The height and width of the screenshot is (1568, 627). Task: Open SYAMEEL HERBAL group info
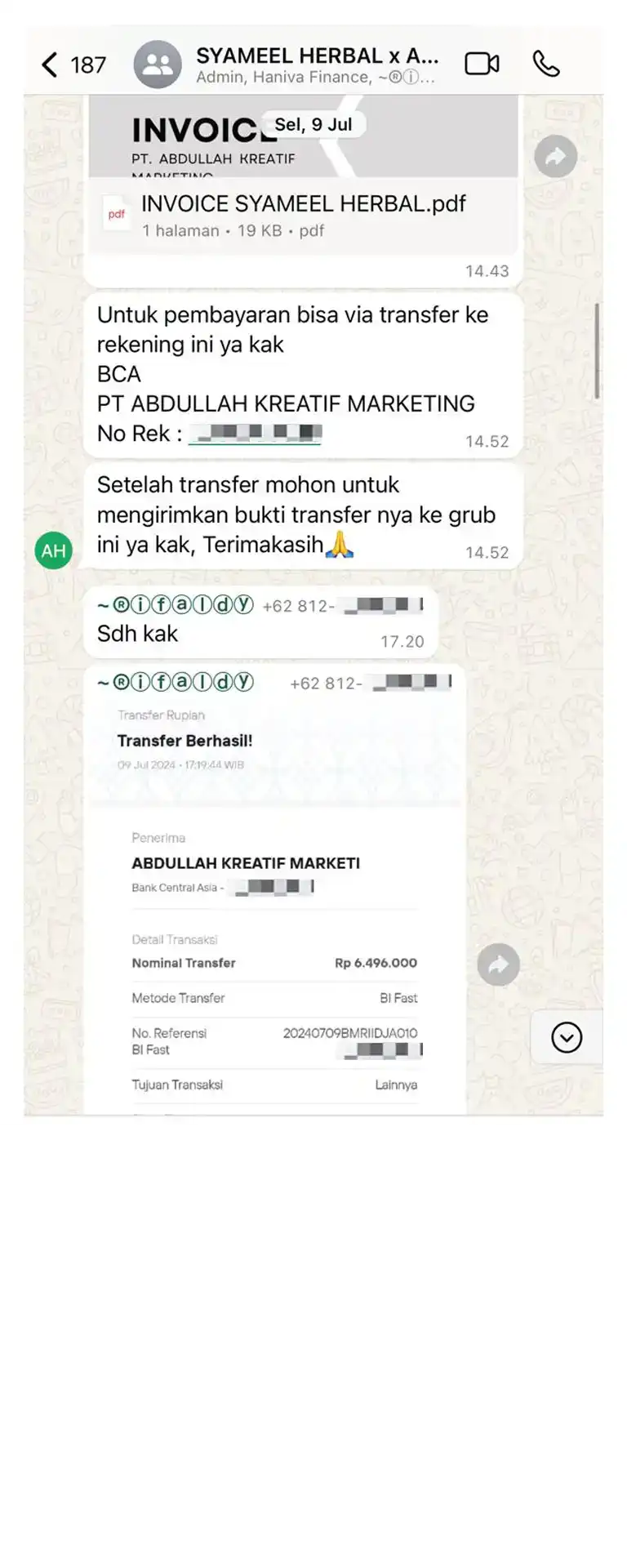point(317,65)
